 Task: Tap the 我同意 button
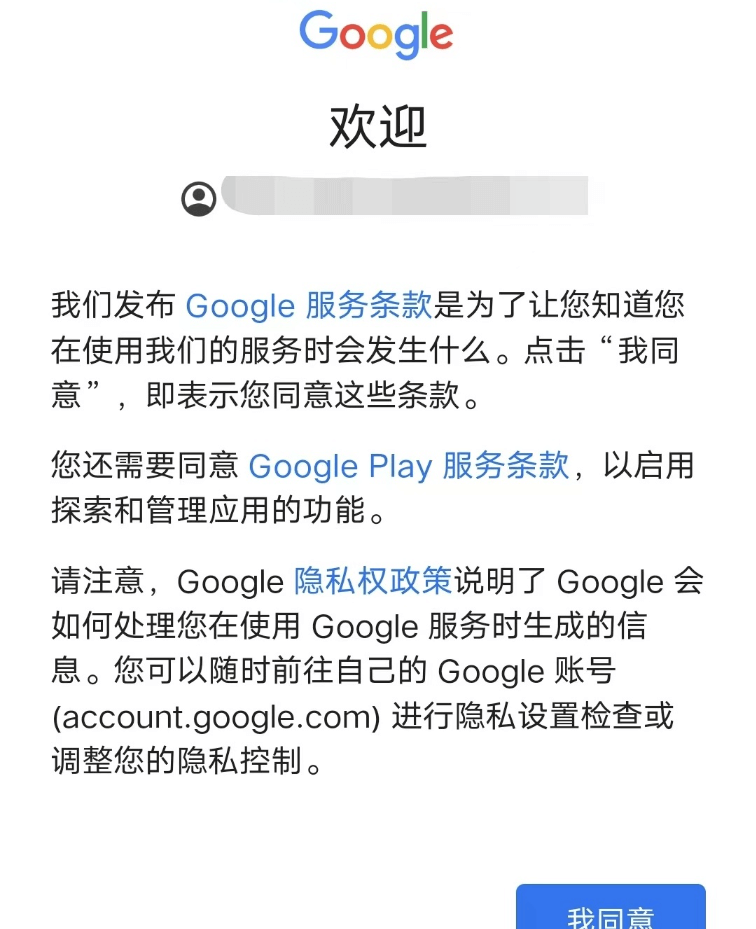(610, 912)
